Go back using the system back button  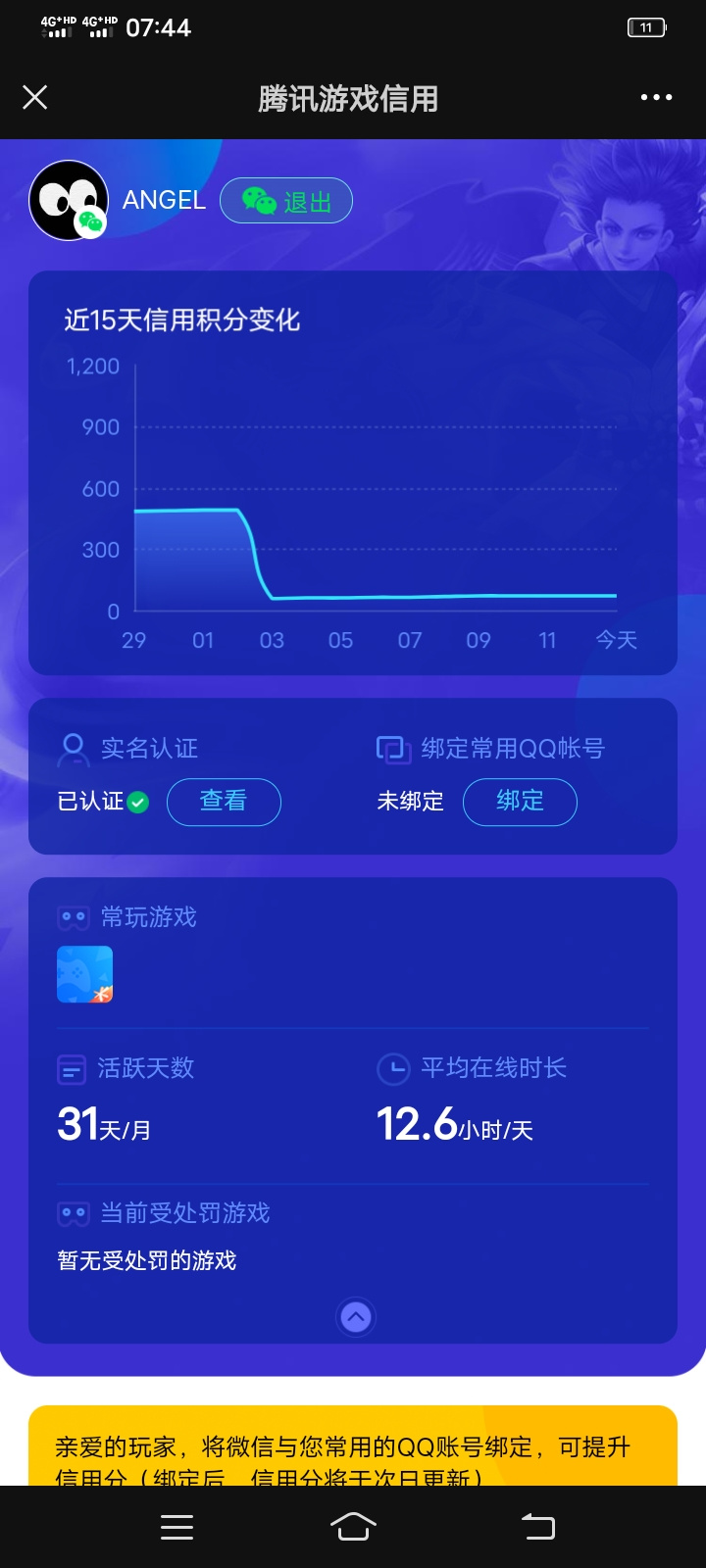pos(537,1527)
